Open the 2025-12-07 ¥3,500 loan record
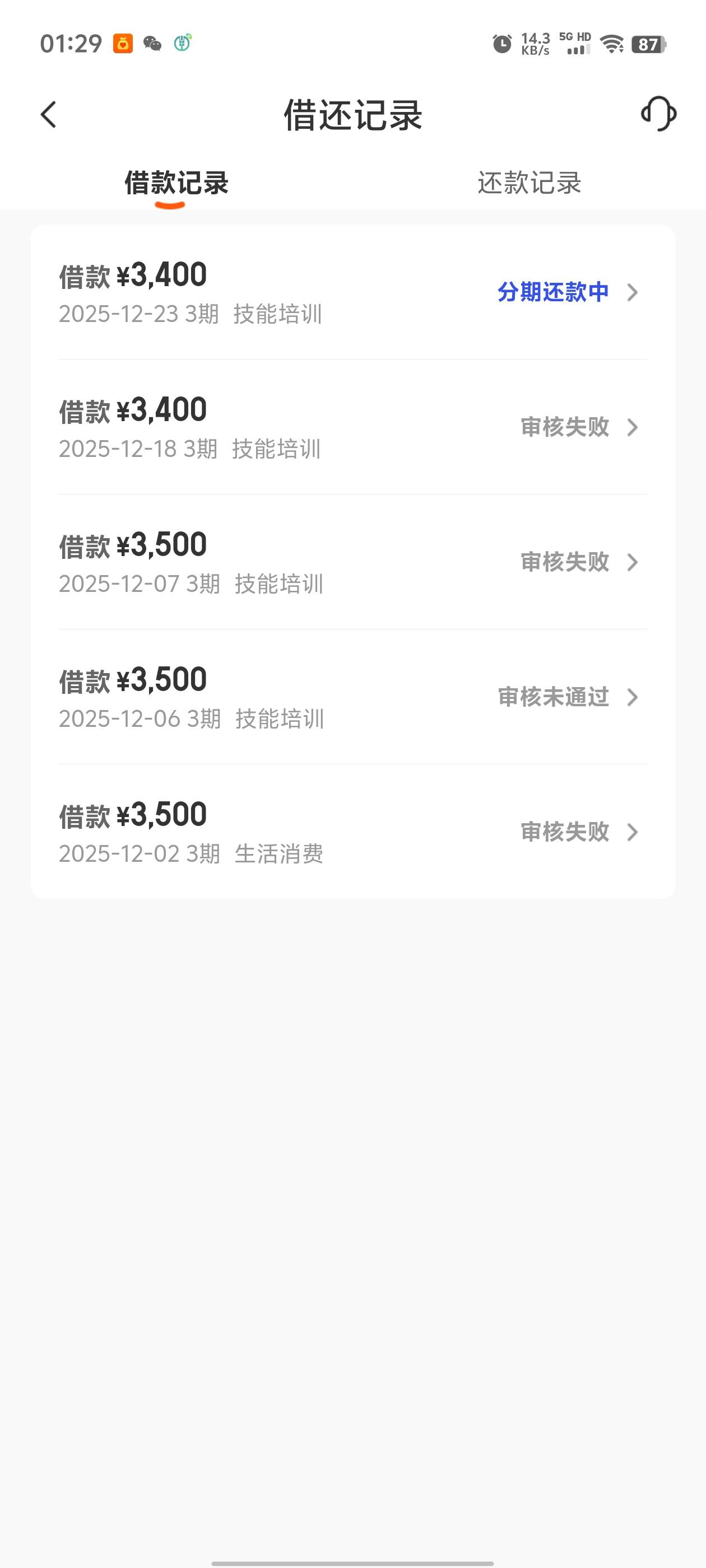 point(352,562)
